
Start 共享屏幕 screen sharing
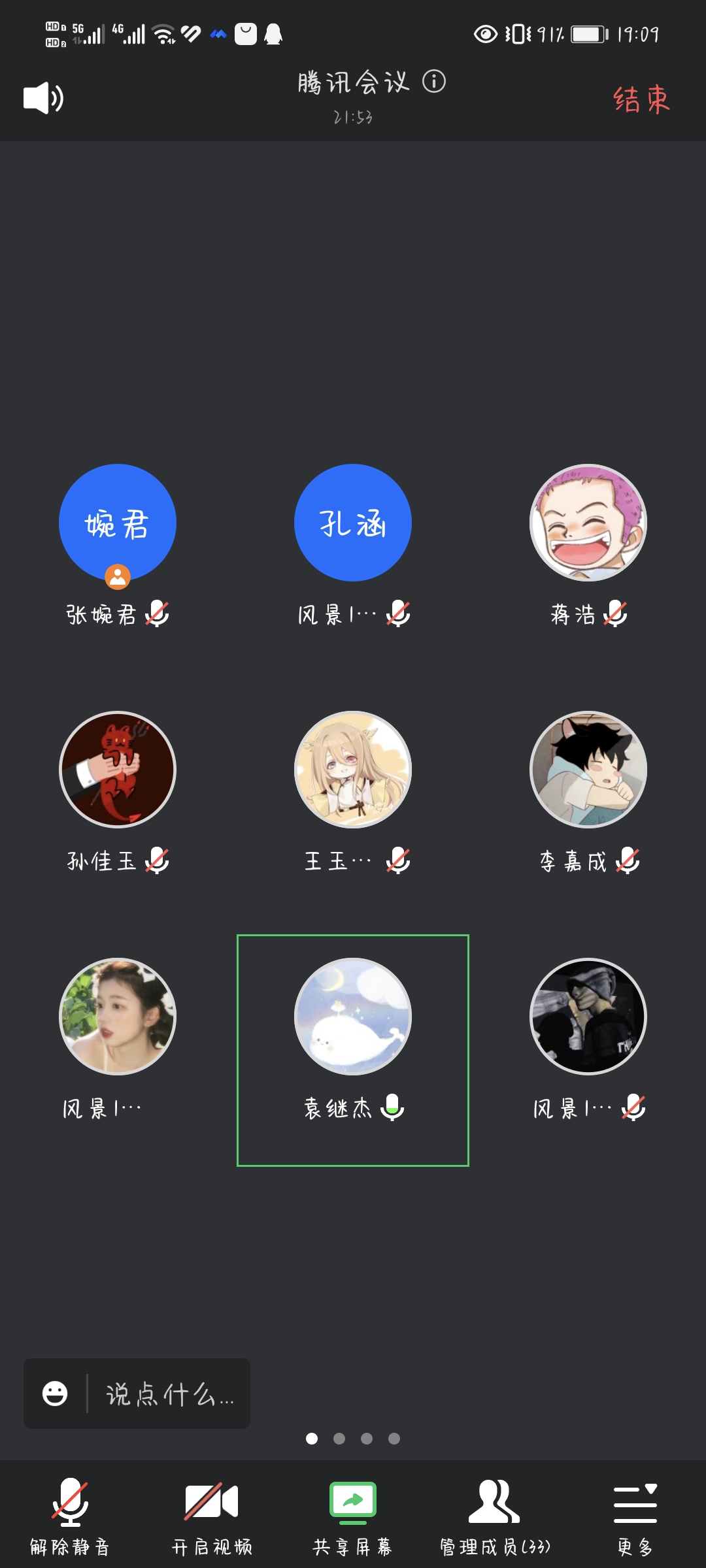(x=352, y=1516)
